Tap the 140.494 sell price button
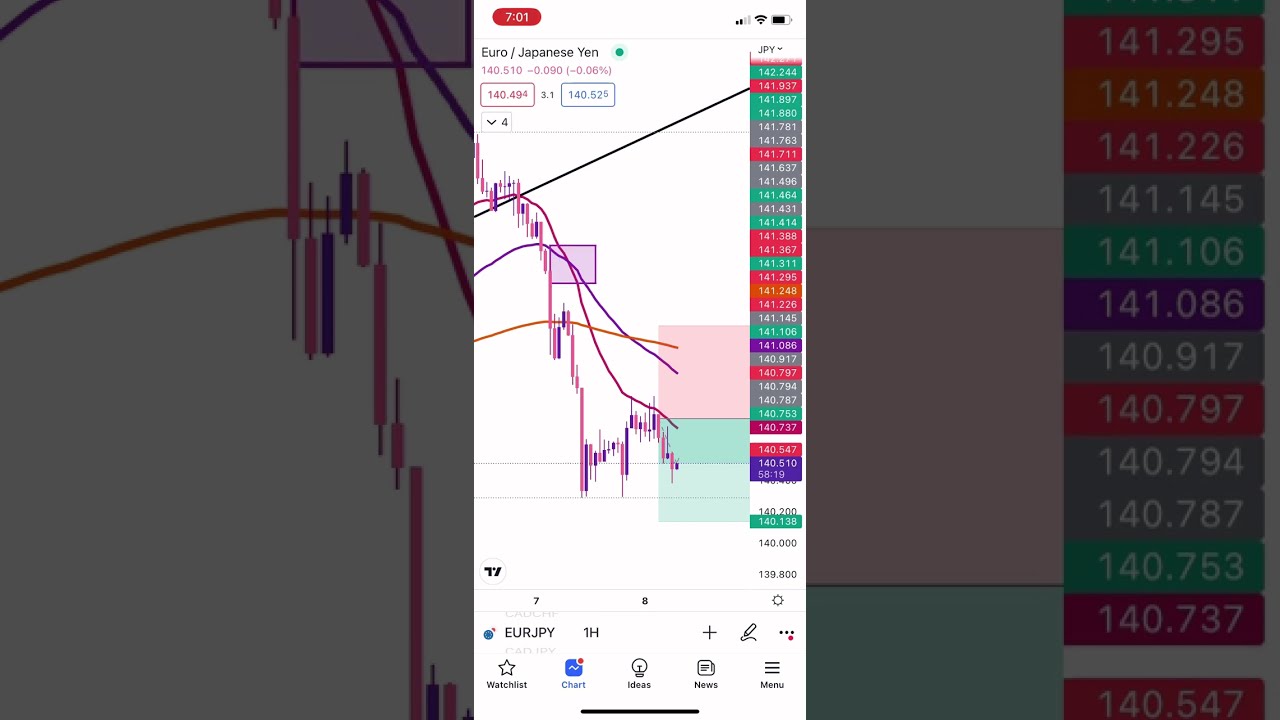Screen dimensions: 1280x720 click(x=507, y=95)
